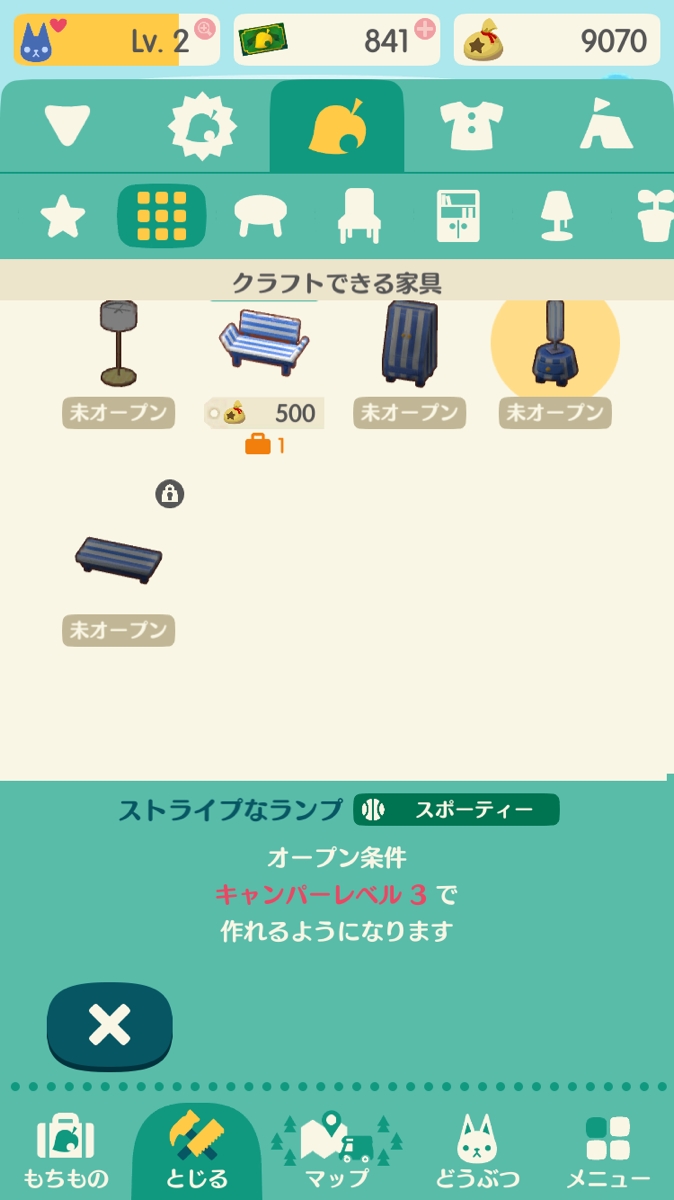The width and height of the screenshot is (674, 1200).
Task: Filter furniture by chairs
Action: pyautogui.click(x=358, y=216)
